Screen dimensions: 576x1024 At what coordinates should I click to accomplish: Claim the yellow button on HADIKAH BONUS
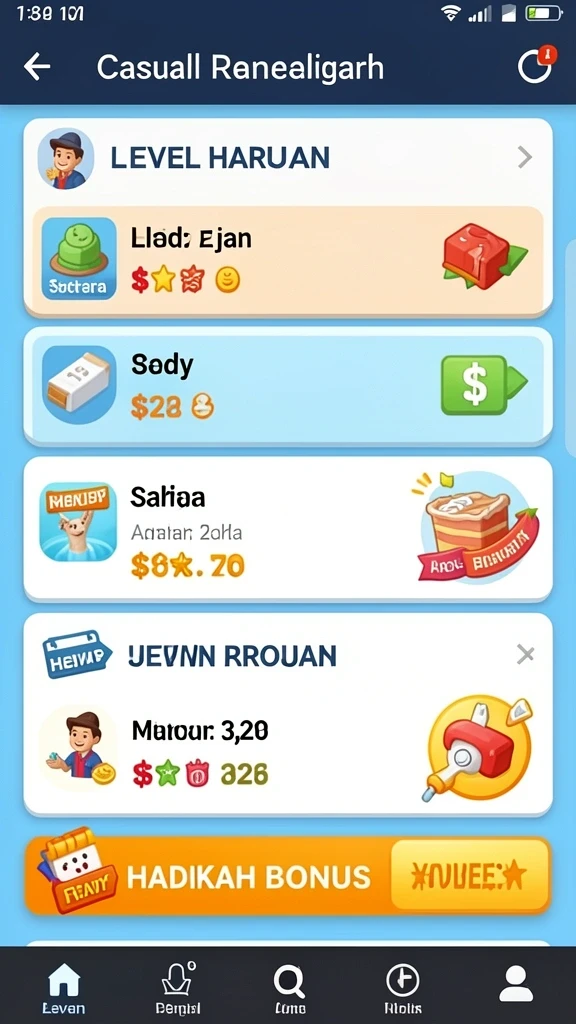click(469, 875)
